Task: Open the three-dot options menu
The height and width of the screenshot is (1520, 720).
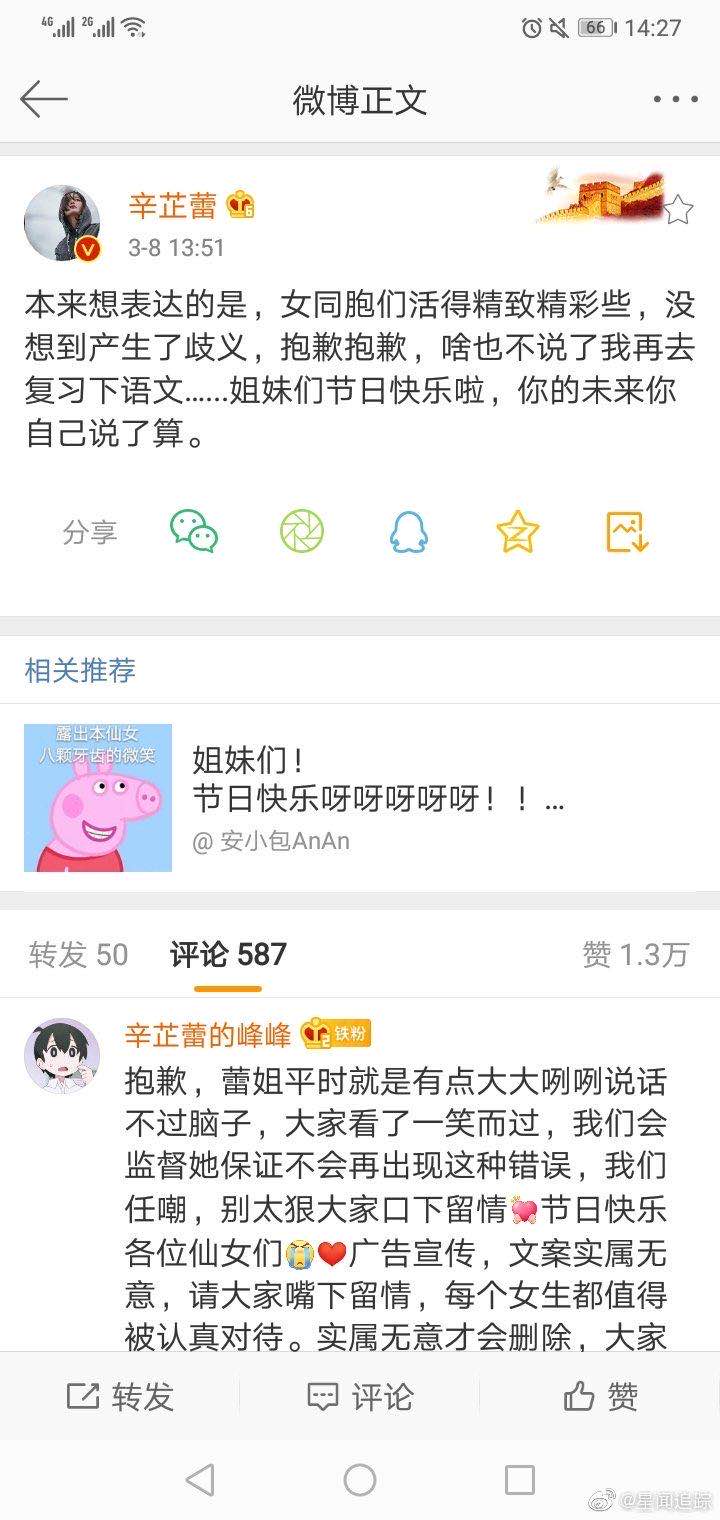Action: coord(676,99)
